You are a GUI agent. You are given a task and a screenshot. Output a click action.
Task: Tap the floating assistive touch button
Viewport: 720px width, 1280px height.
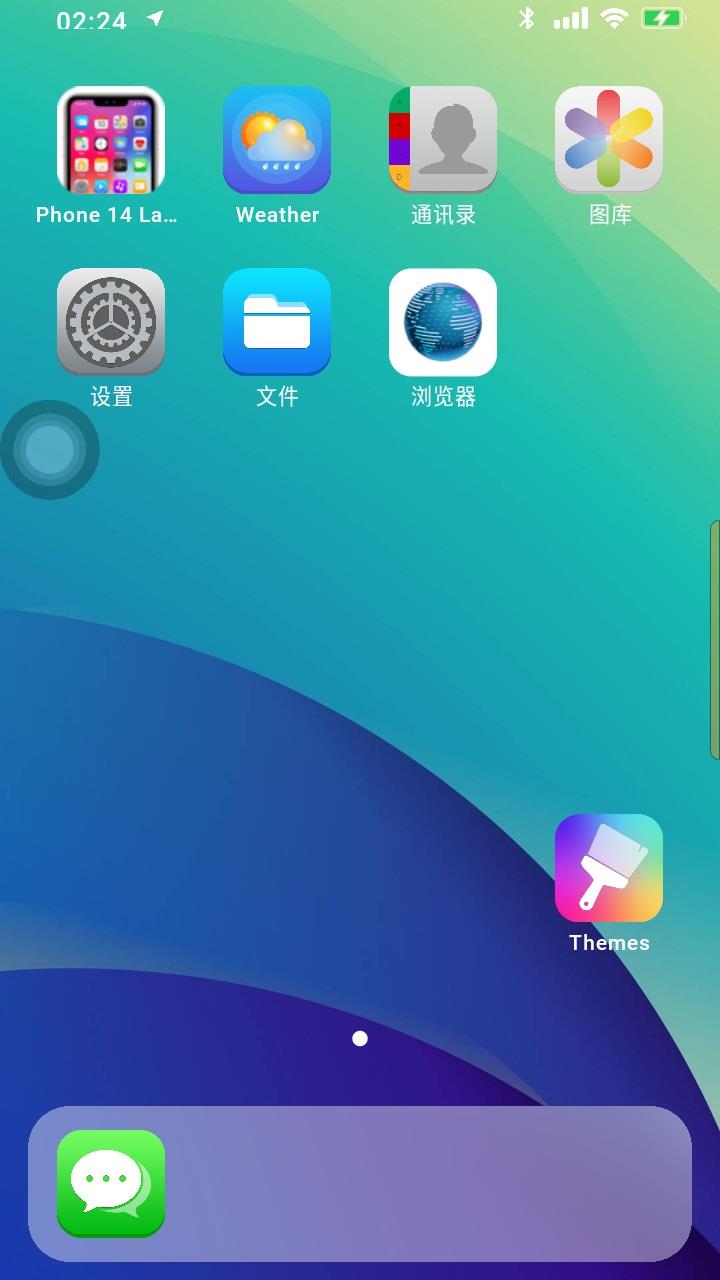pyautogui.click(x=50, y=450)
